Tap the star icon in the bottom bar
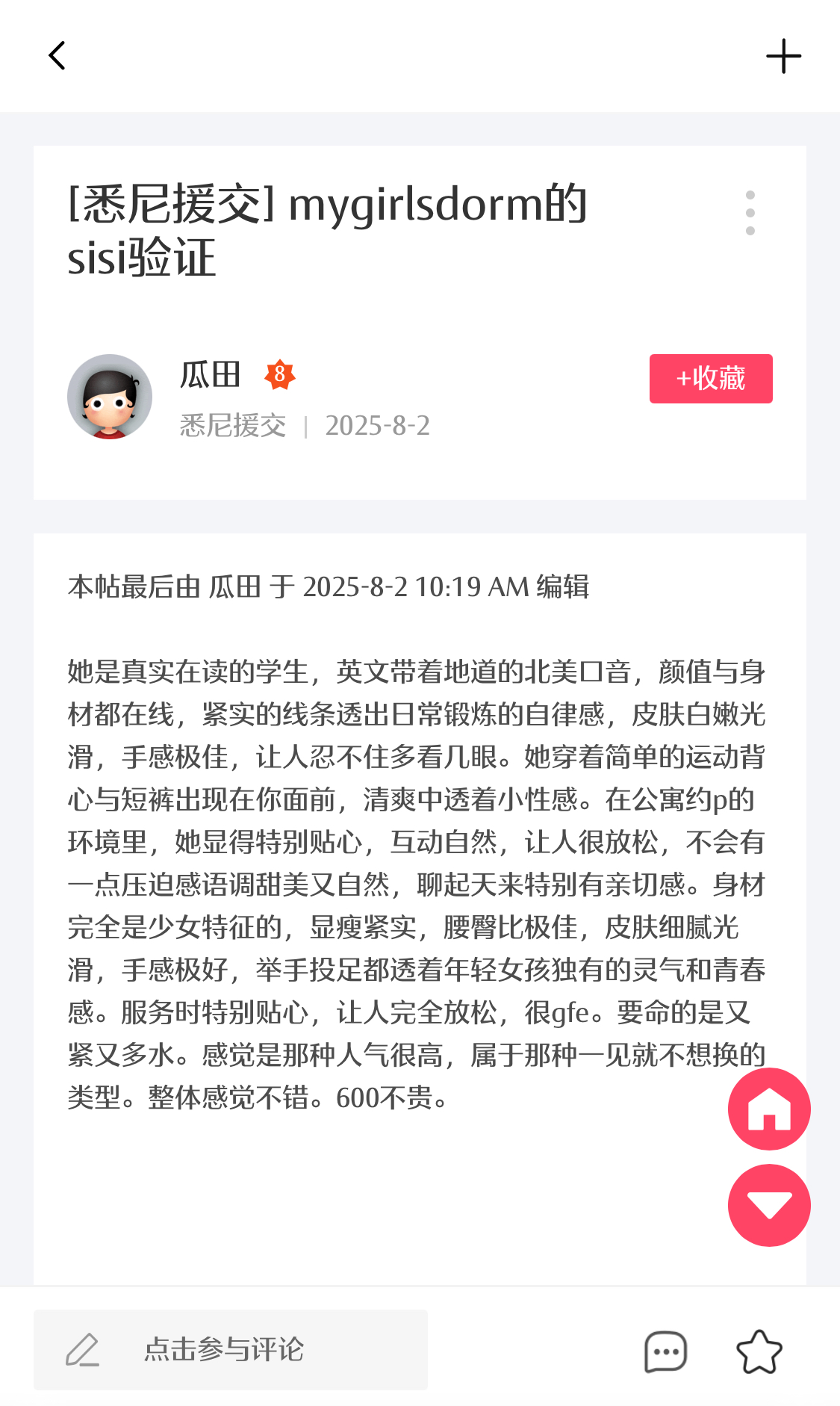The height and width of the screenshot is (1406, 840). click(759, 1351)
